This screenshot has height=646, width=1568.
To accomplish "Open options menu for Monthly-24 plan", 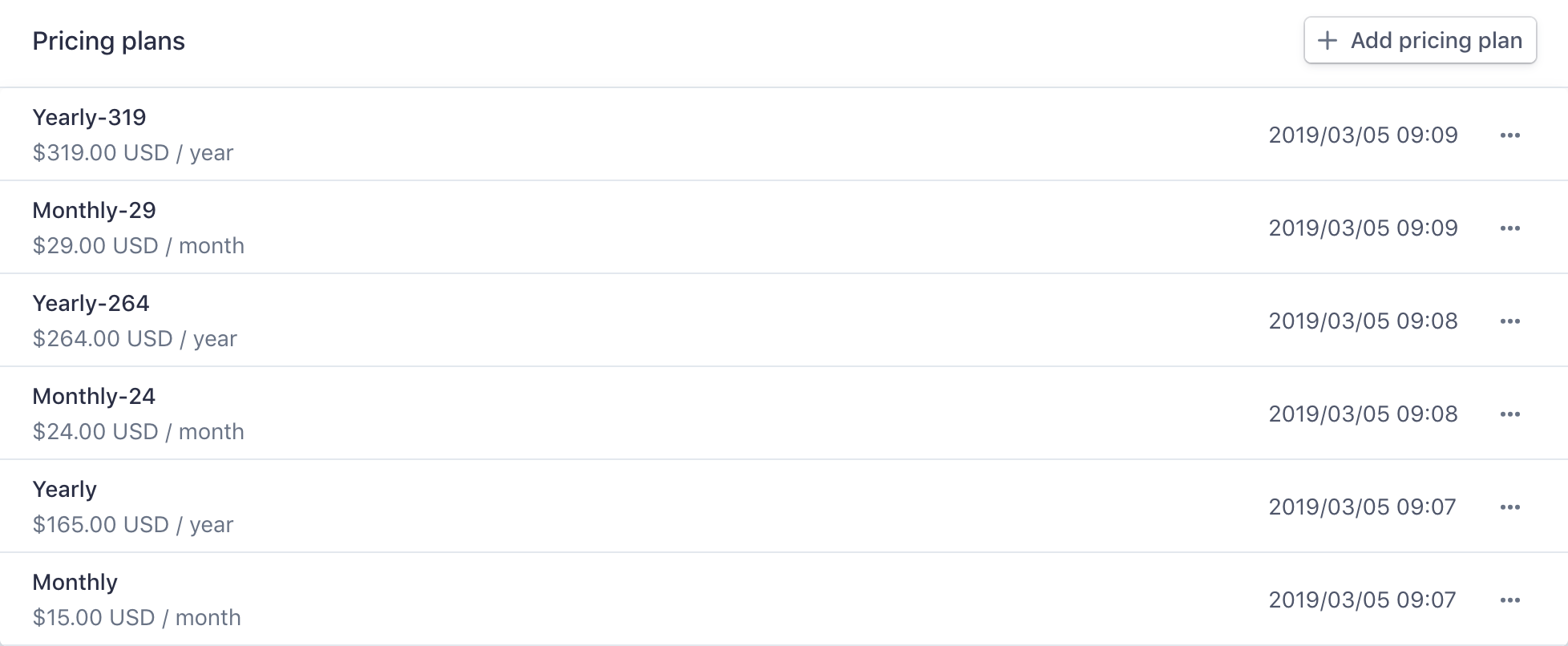I will coord(1509,414).
